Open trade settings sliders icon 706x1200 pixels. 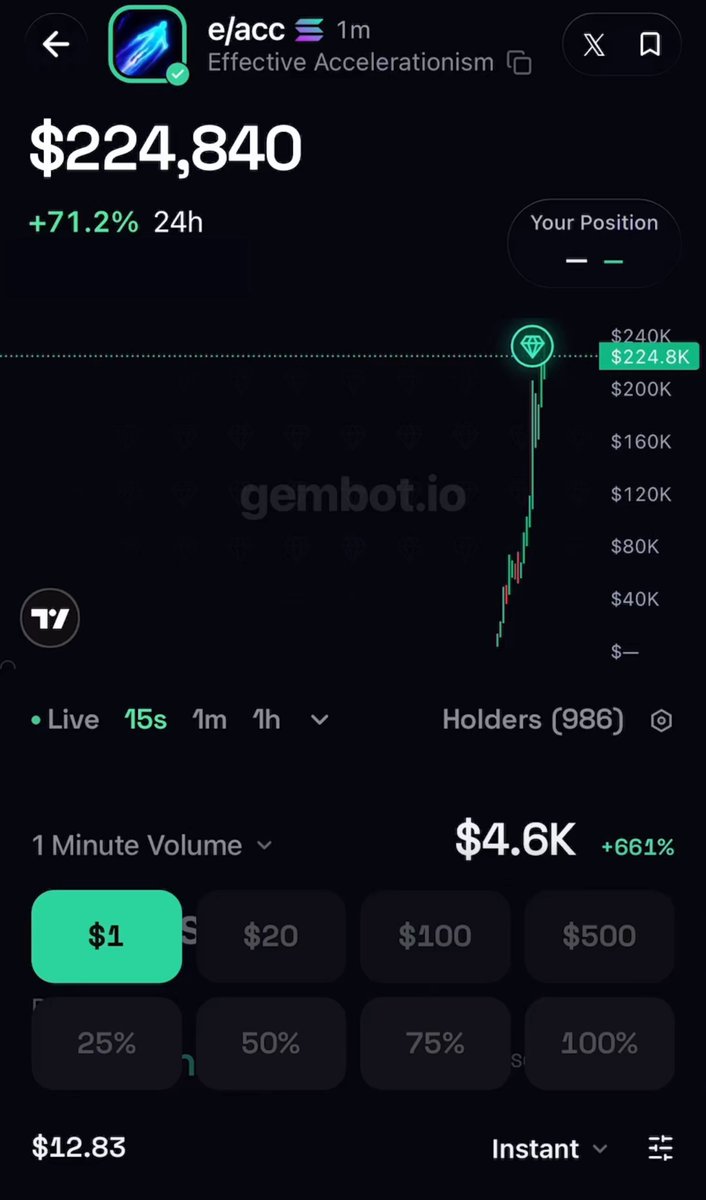pyautogui.click(x=661, y=1148)
